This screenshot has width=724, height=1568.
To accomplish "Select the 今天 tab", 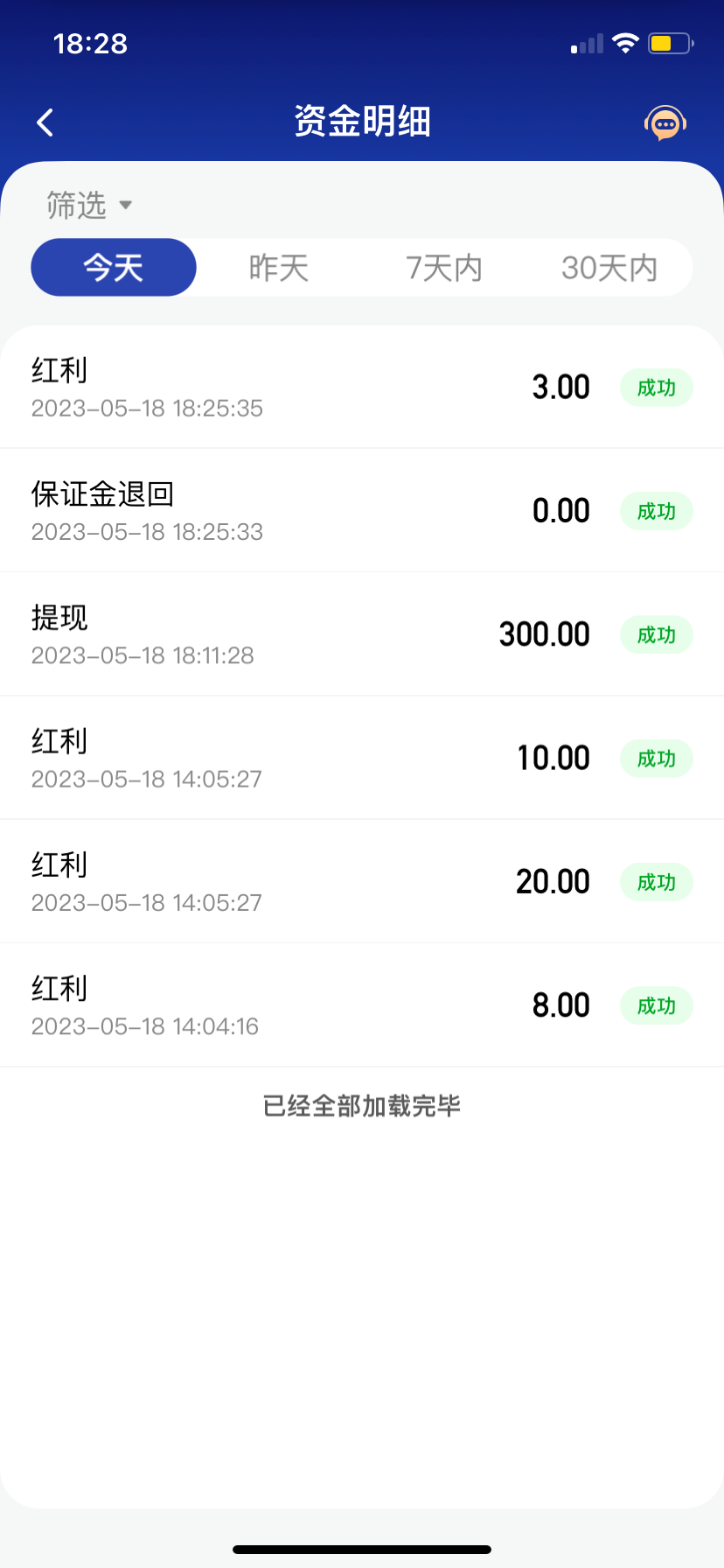I will coord(114,268).
